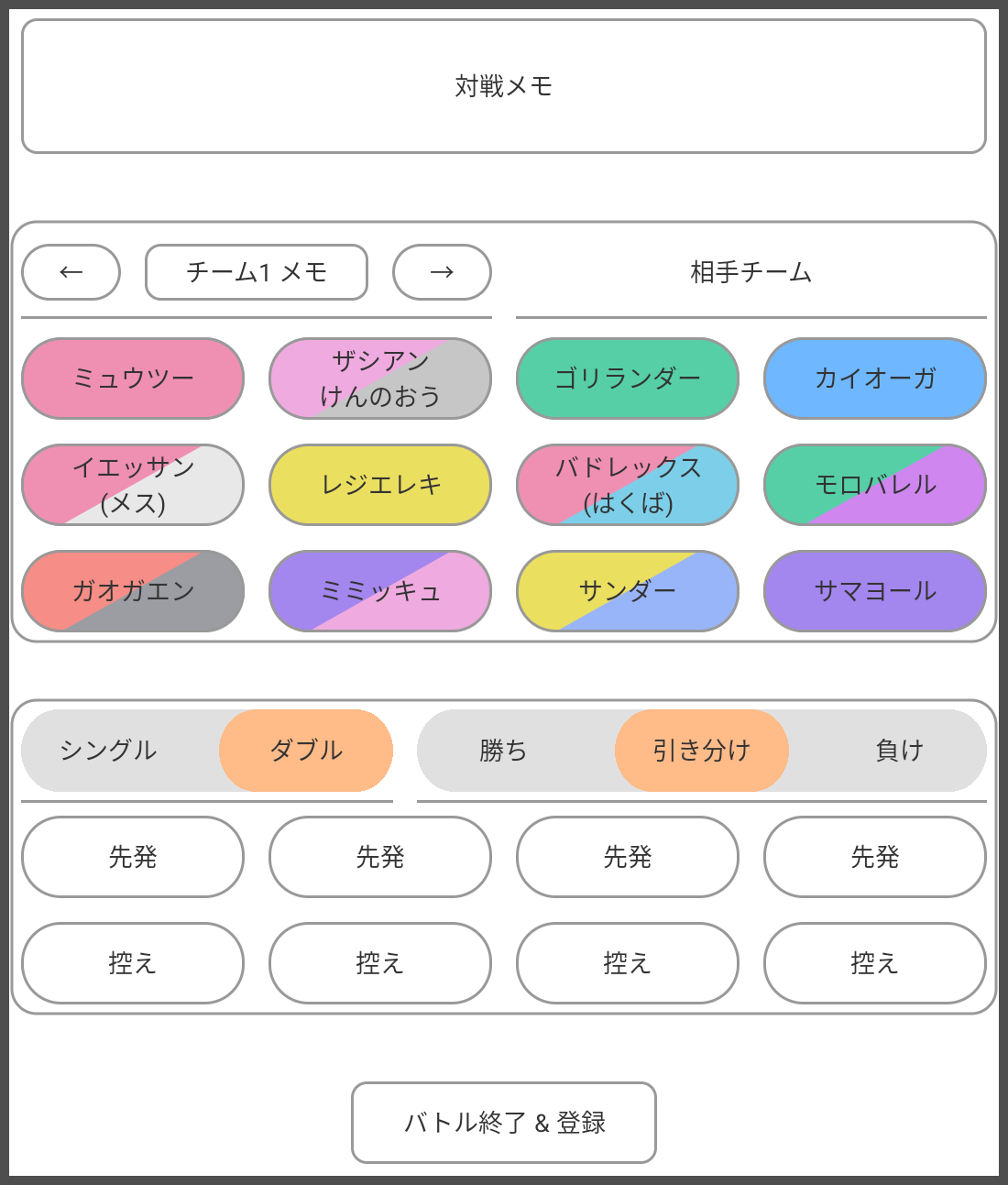Set result to 負け
Image resolution: width=1008 pixels, height=1185 pixels.
click(x=899, y=751)
